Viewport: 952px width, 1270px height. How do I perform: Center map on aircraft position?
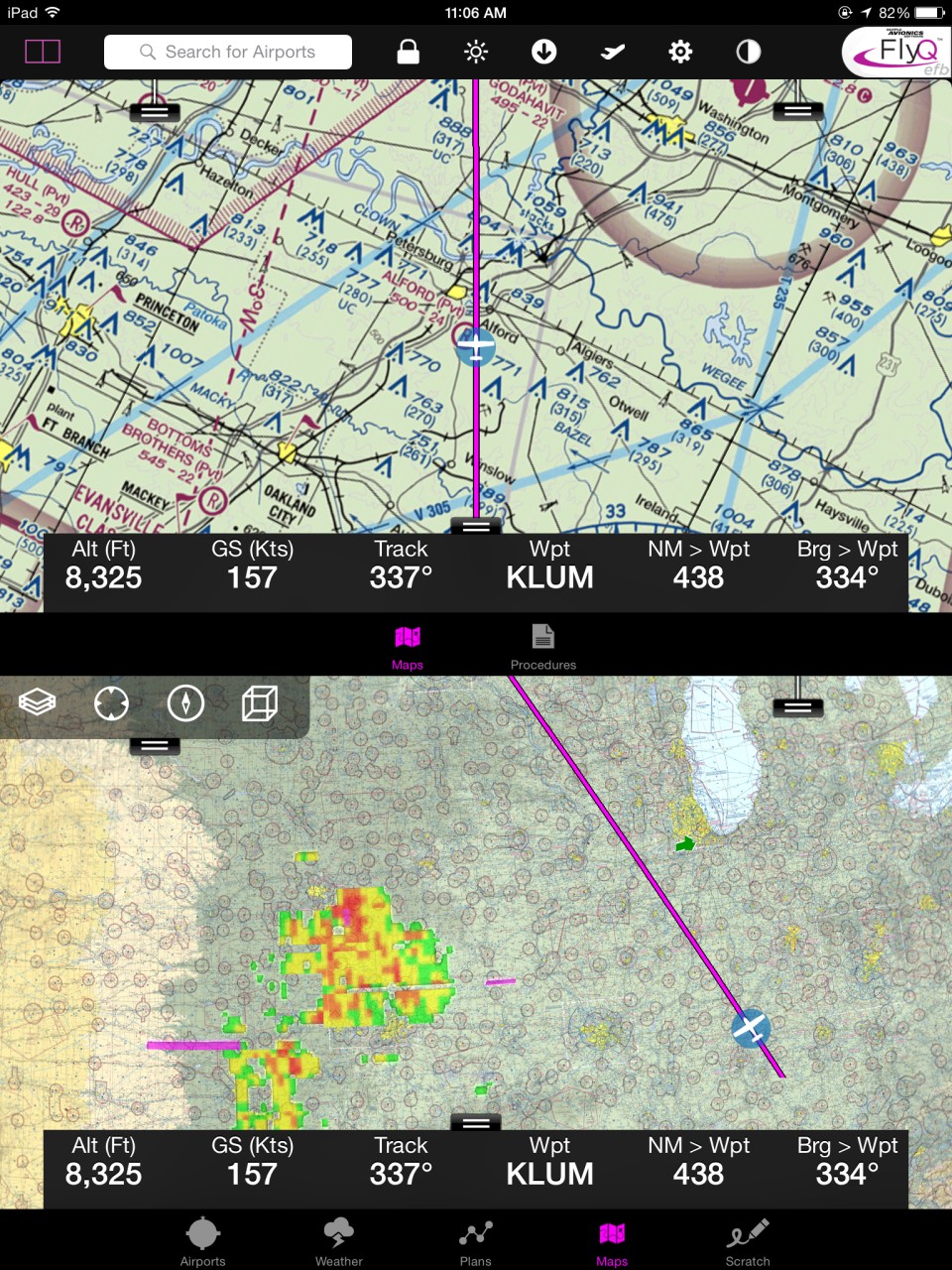111,702
